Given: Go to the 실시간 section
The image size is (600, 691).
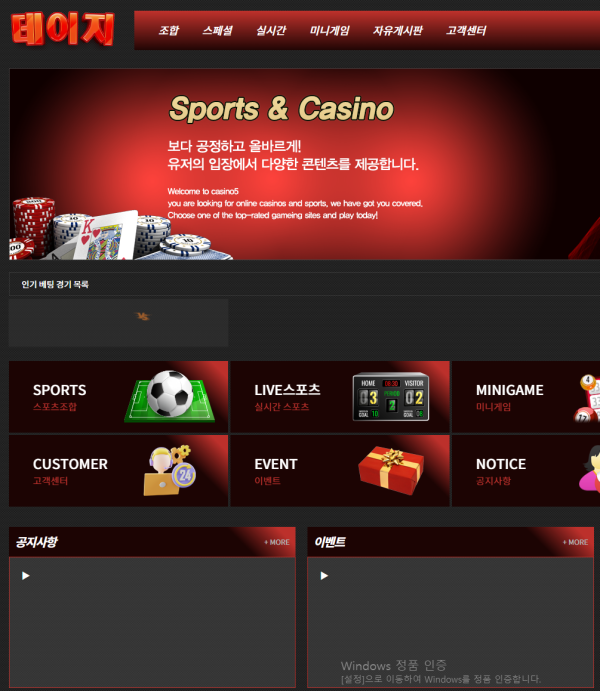Looking at the screenshot, I should pos(270,31).
